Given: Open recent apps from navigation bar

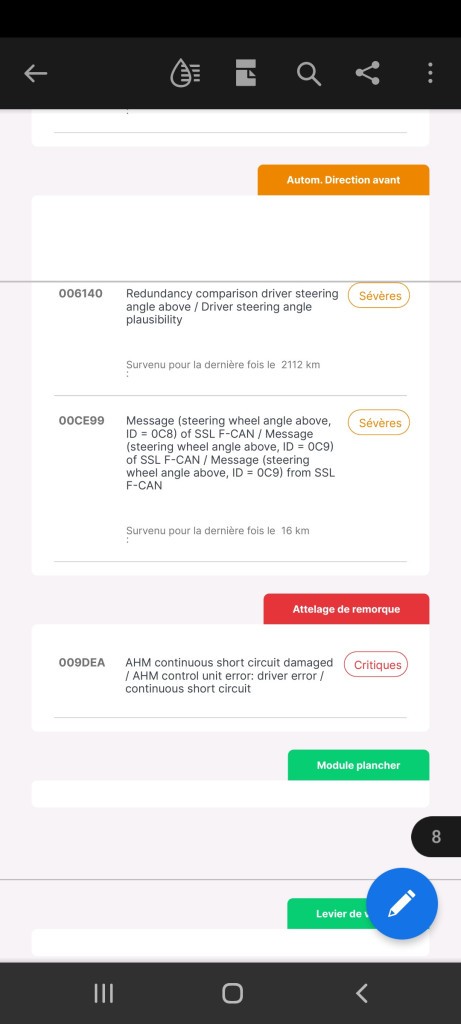Looking at the screenshot, I should [x=103, y=993].
